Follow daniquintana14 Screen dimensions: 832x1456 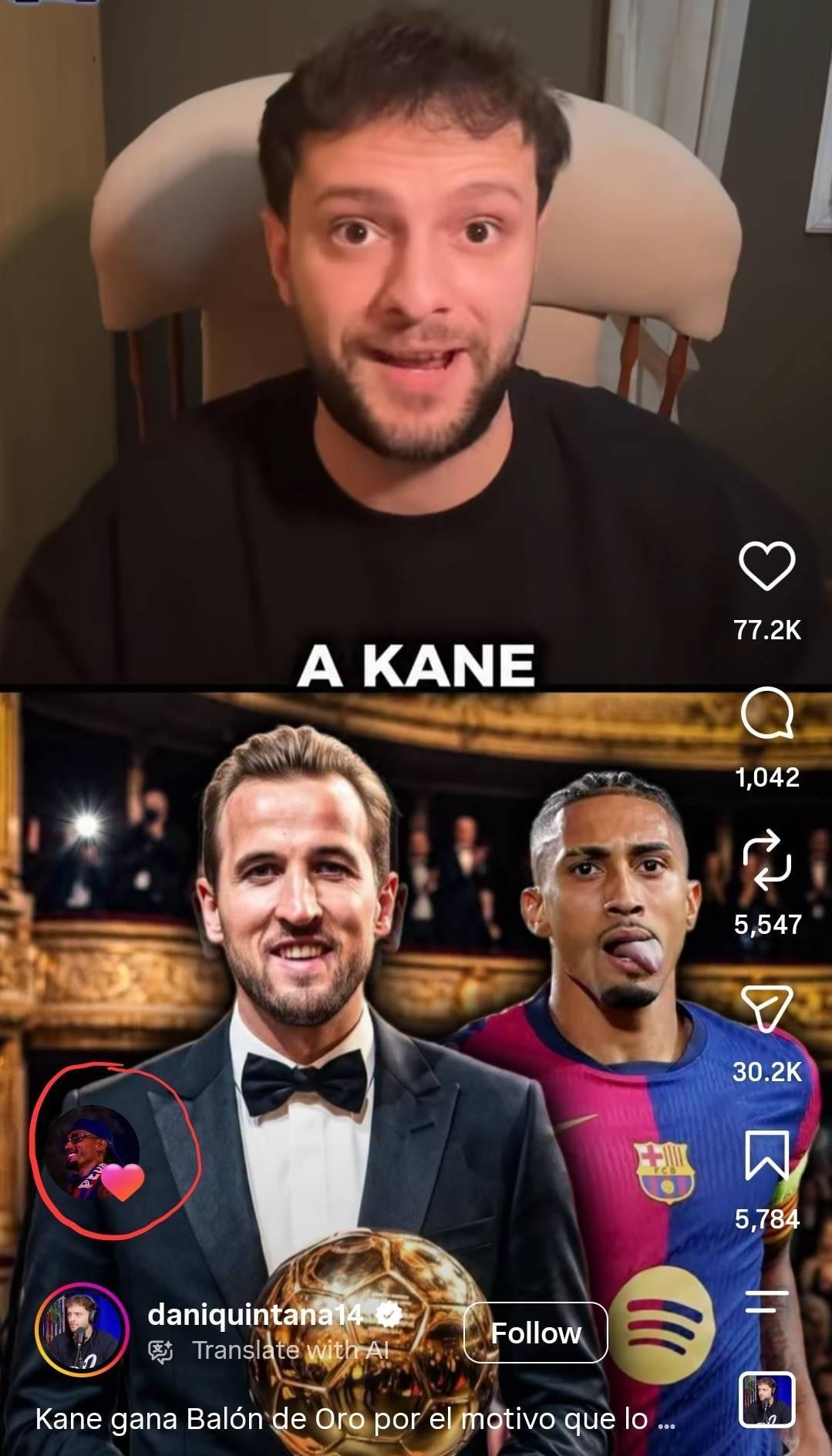536,1332
